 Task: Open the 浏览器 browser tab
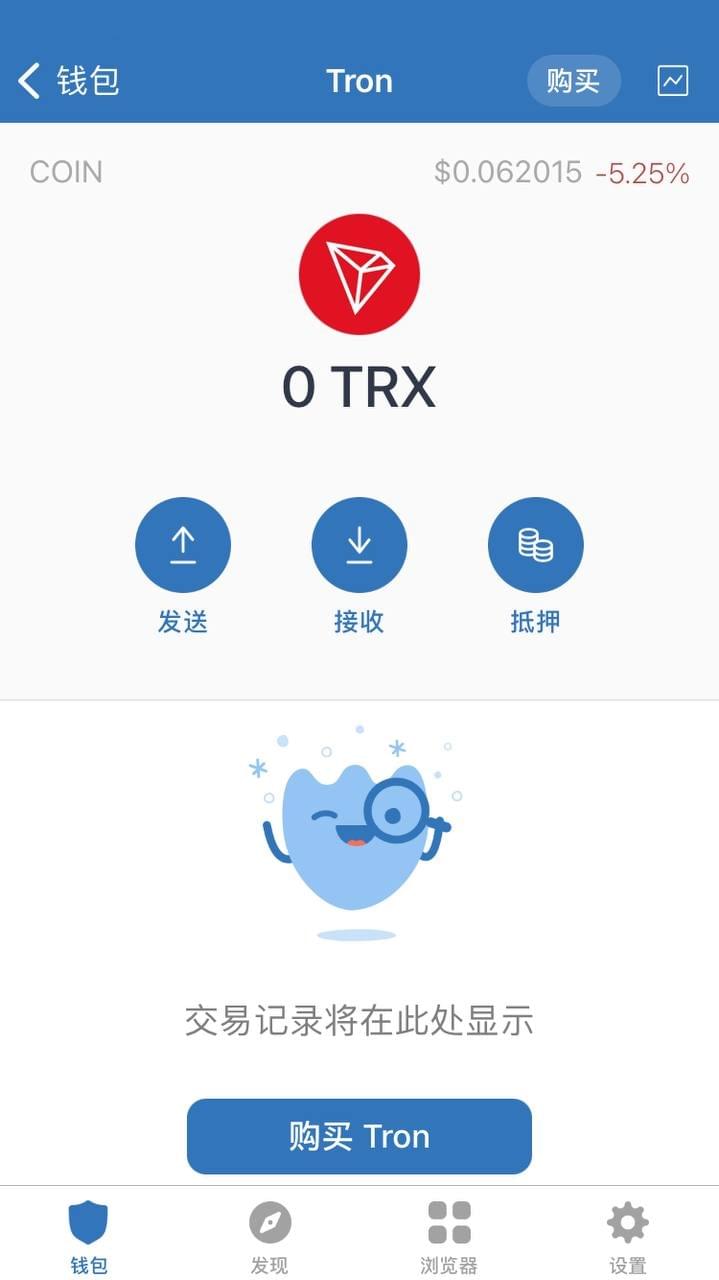(x=449, y=1236)
